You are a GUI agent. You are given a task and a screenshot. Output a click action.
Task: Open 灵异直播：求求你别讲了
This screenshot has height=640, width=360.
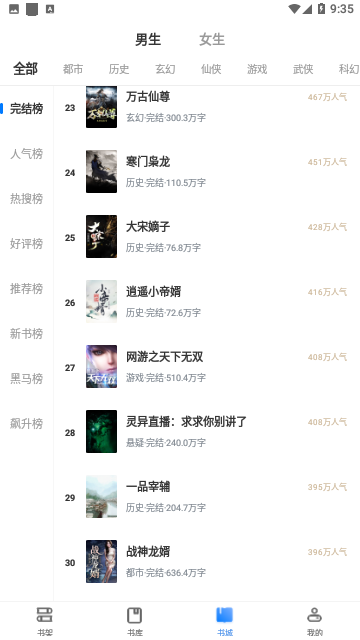[x=207, y=431]
